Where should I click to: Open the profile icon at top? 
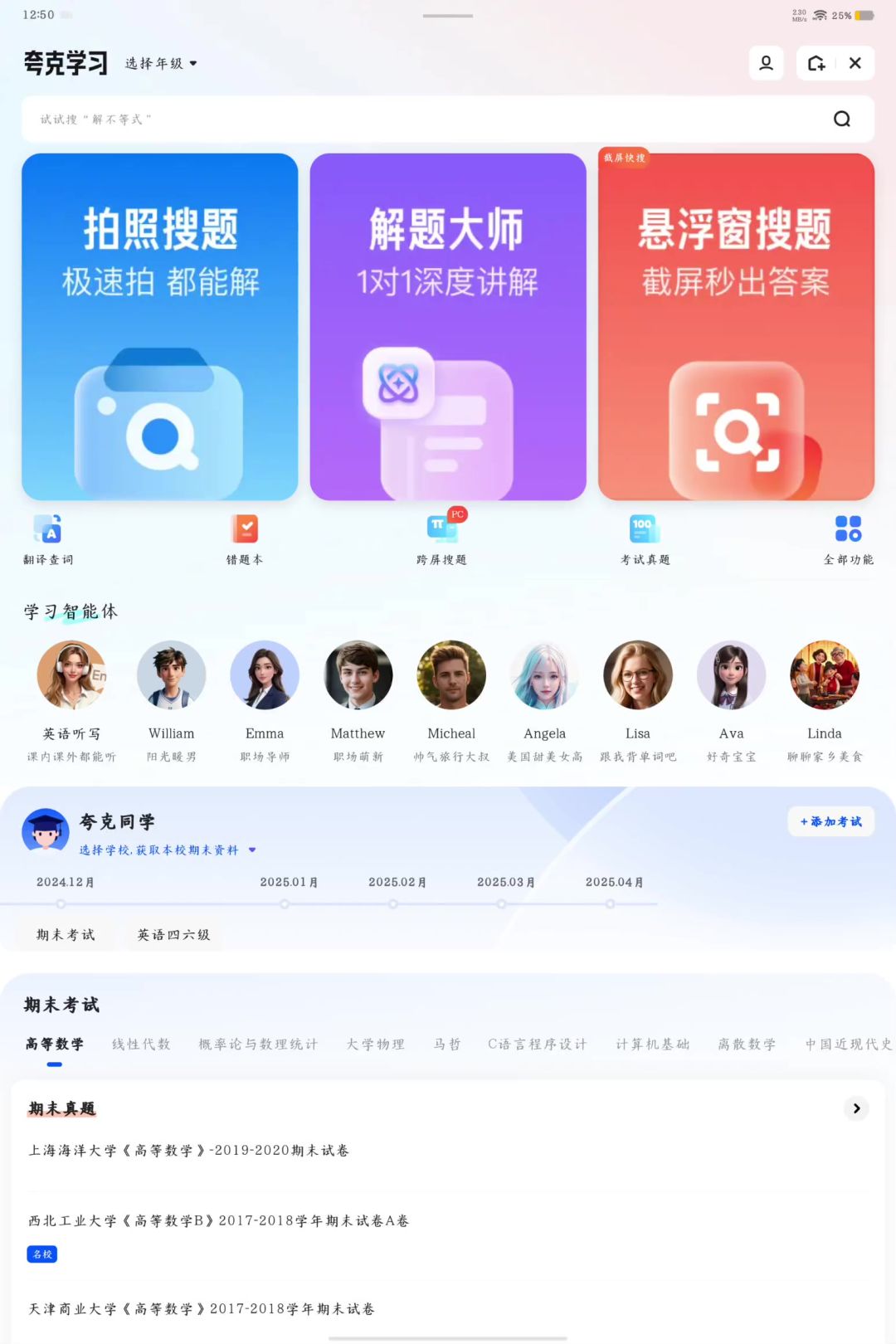point(766,63)
